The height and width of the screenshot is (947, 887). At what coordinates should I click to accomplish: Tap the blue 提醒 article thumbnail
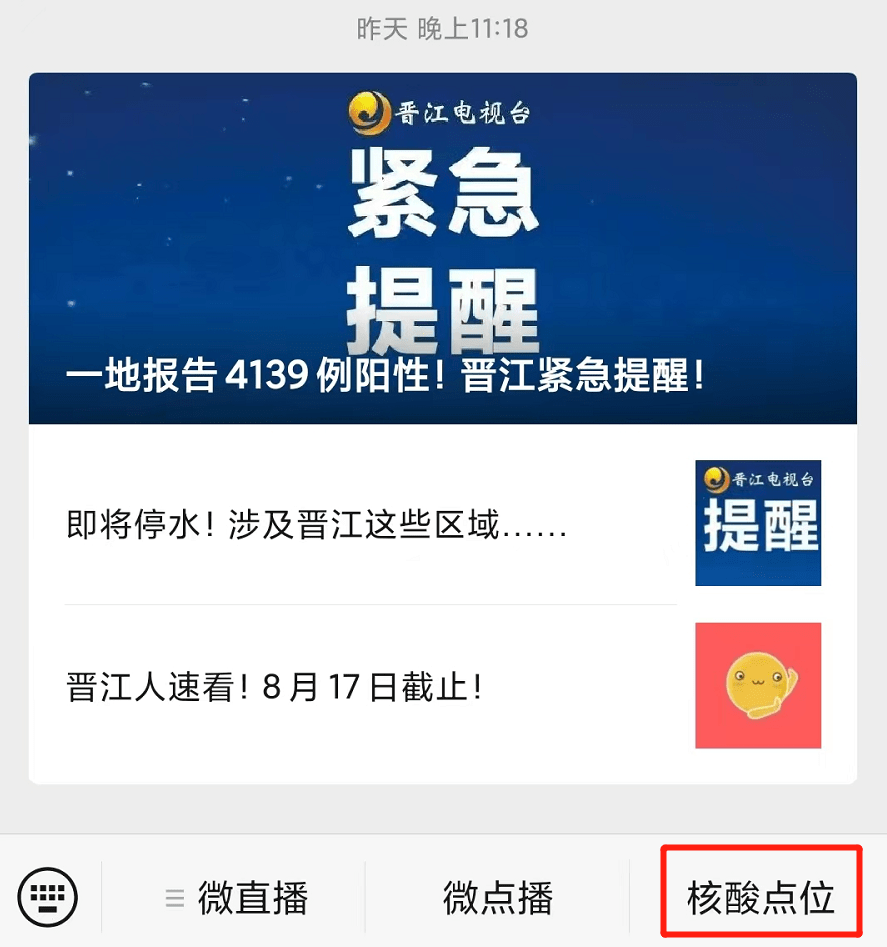point(757,523)
